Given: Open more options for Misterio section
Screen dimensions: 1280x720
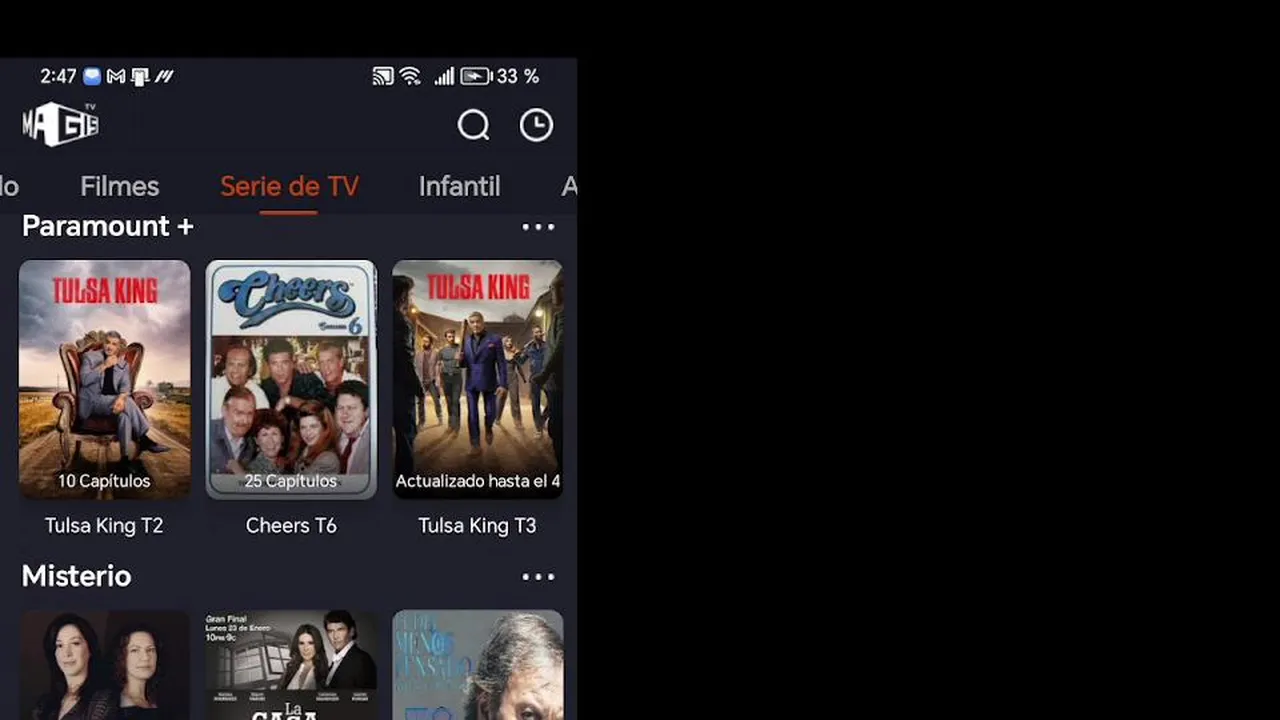Looking at the screenshot, I should pyautogui.click(x=538, y=577).
